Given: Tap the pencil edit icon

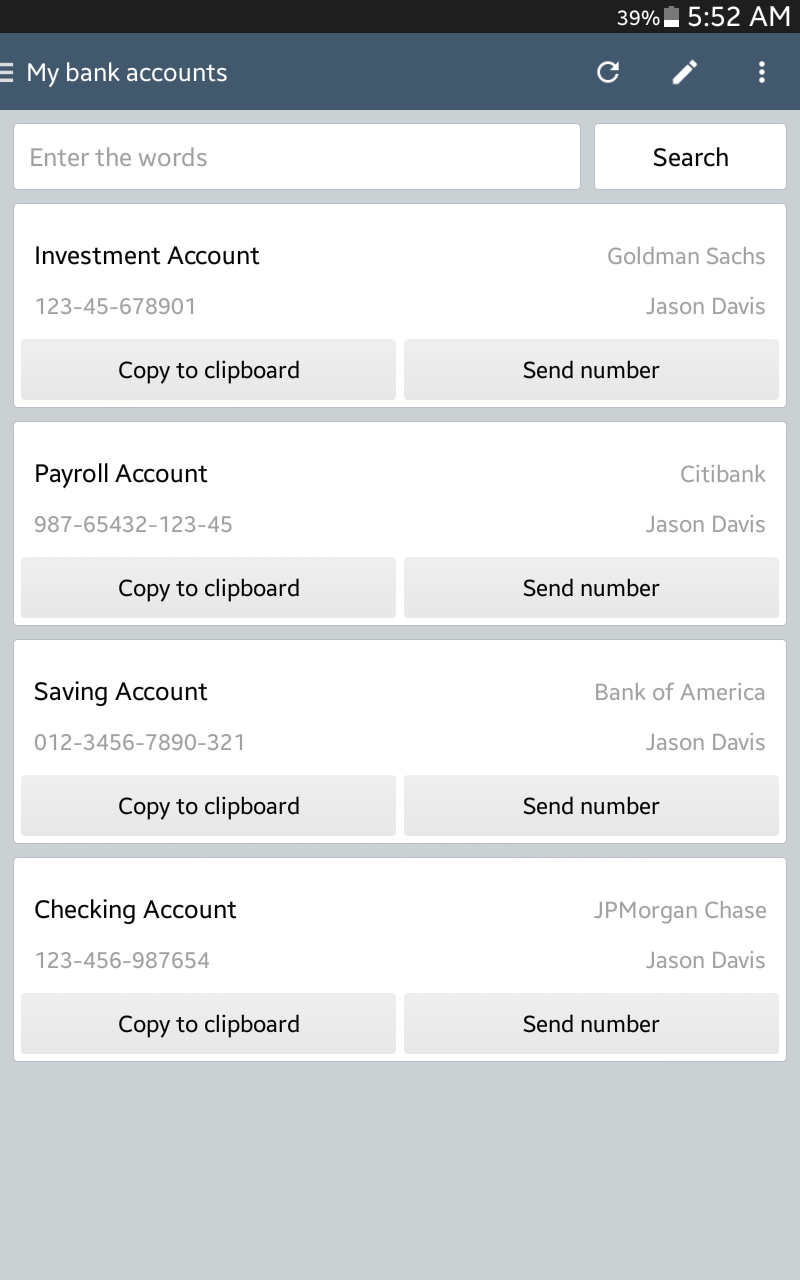Looking at the screenshot, I should [x=685, y=72].
